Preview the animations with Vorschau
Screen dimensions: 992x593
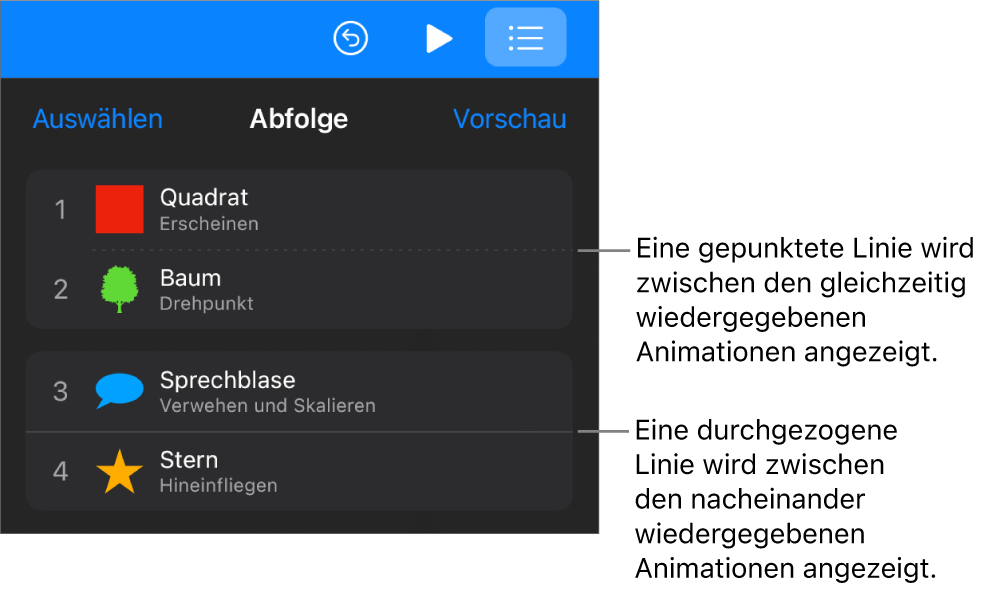(509, 119)
